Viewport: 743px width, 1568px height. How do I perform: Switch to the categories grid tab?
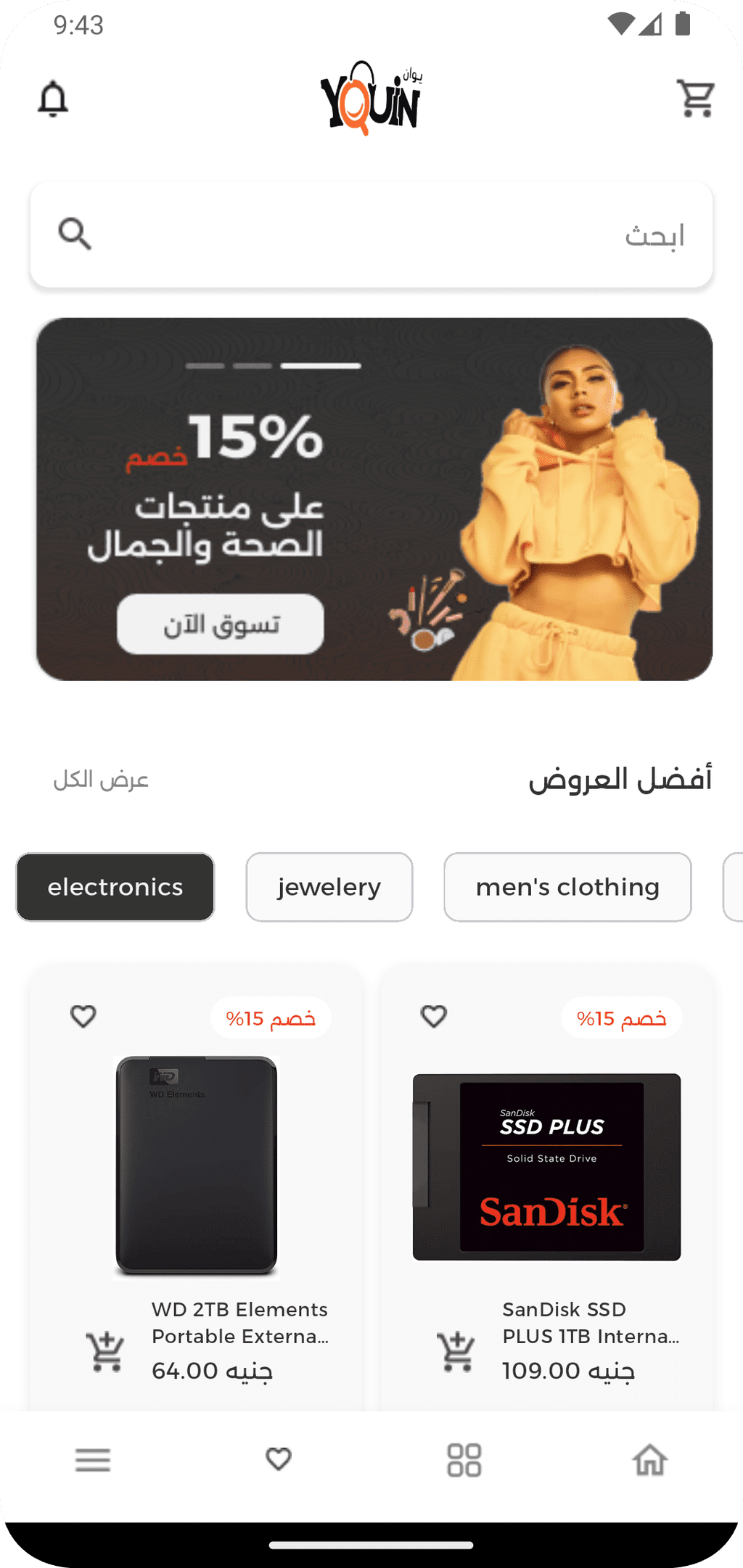pos(464,1460)
